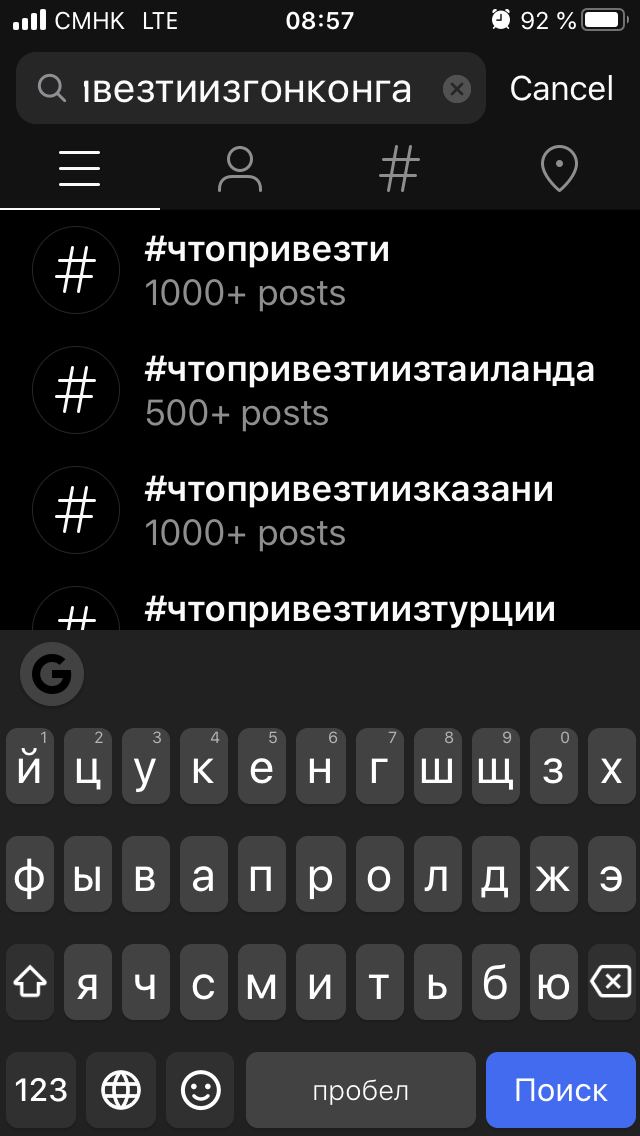Switch keyboard language with the globe key
This screenshot has width=640, height=1136.
pyautogui.click(x=121, y=1090)
